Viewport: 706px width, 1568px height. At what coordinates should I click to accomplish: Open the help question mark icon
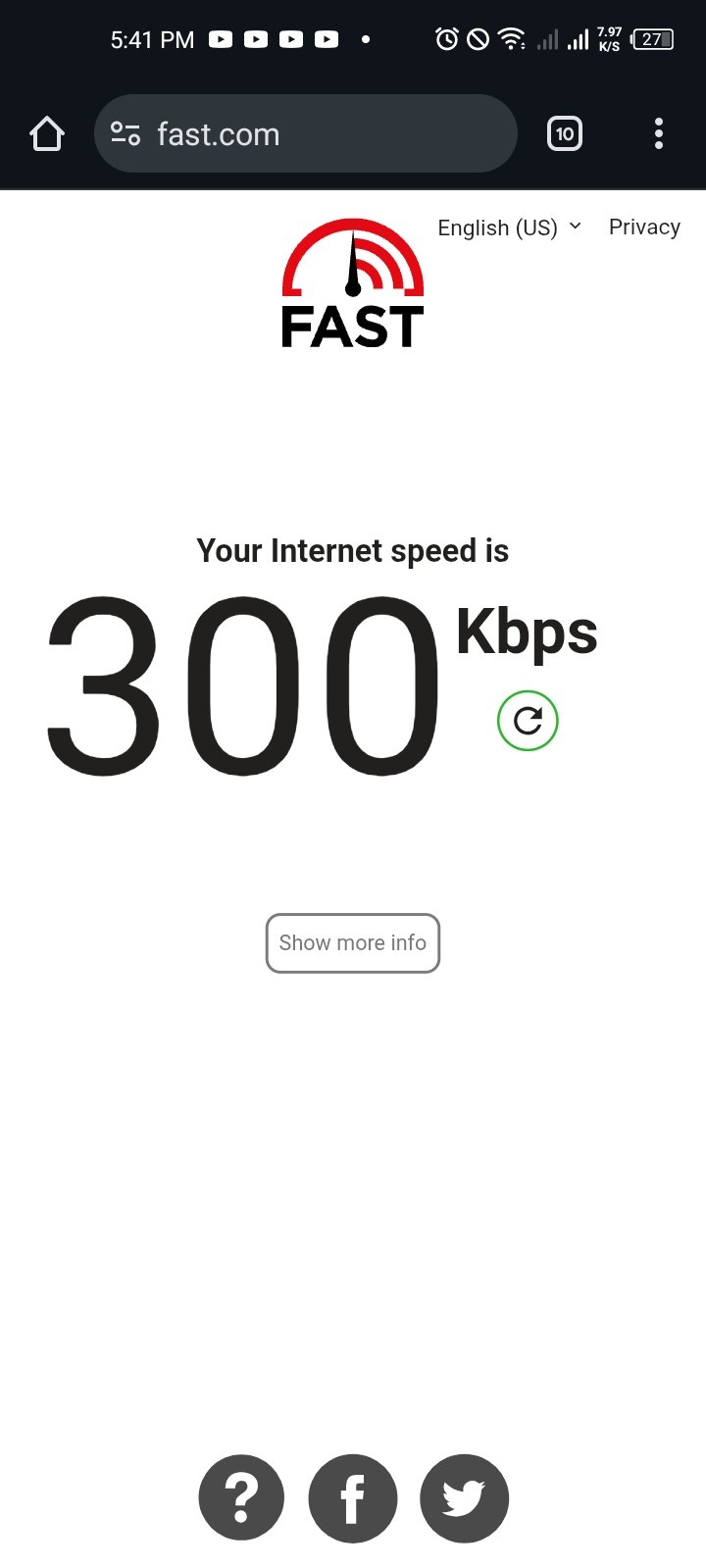click(241, 1497)
